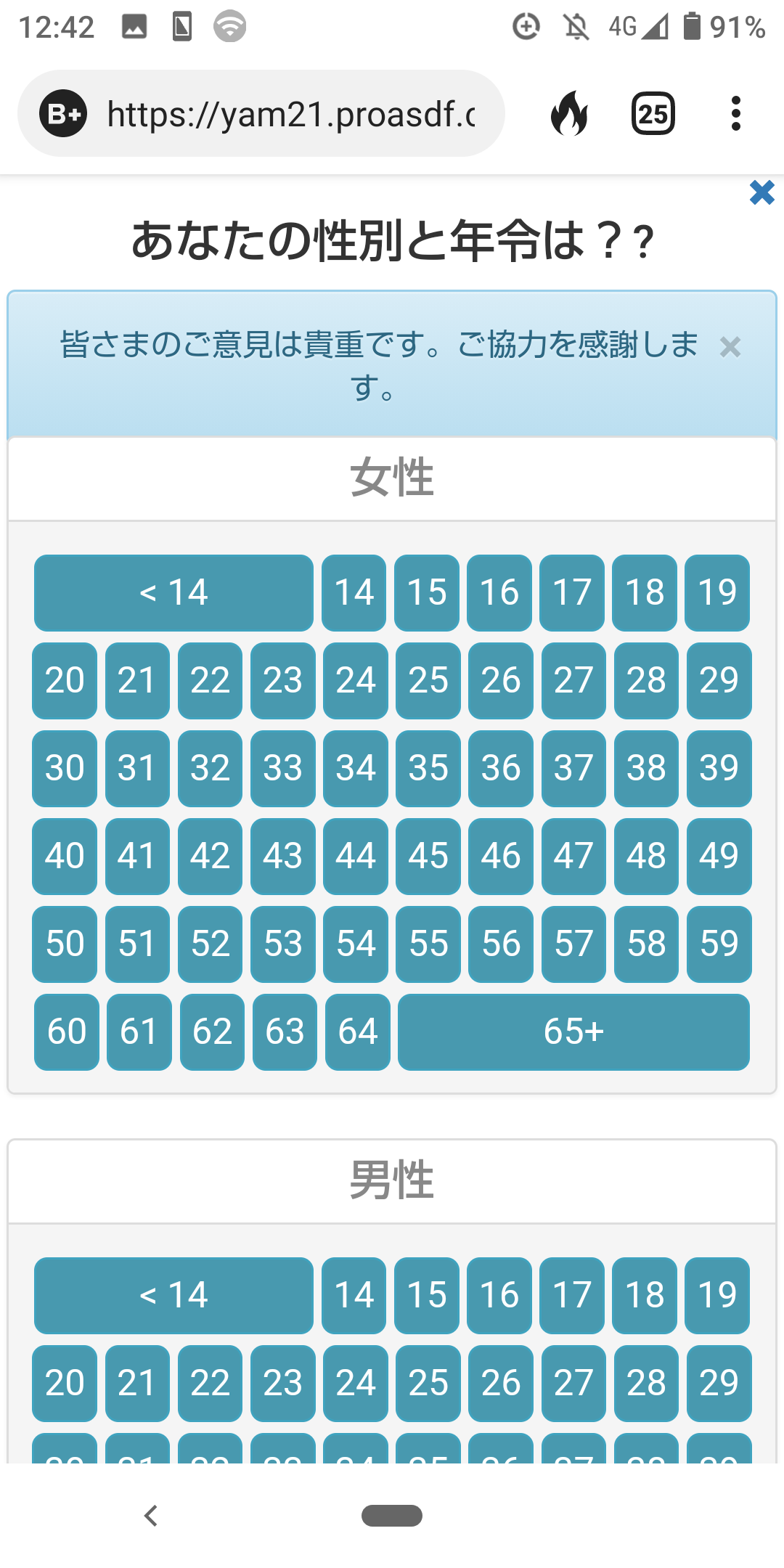Pick age 26 in the 男性 section

point(501,1383)
